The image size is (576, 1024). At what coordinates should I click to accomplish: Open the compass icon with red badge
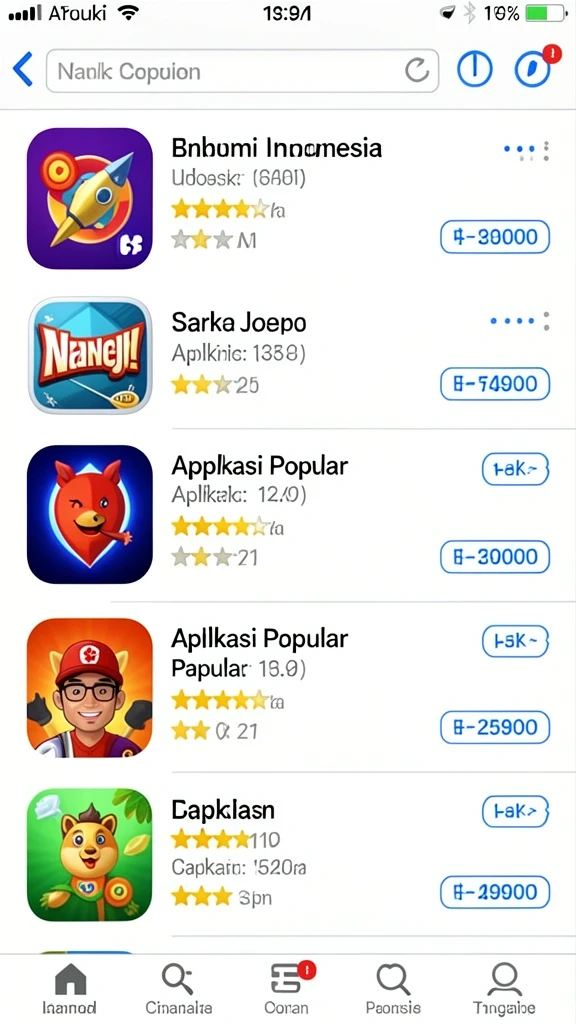pyautogui.click(x=534, y=68)
